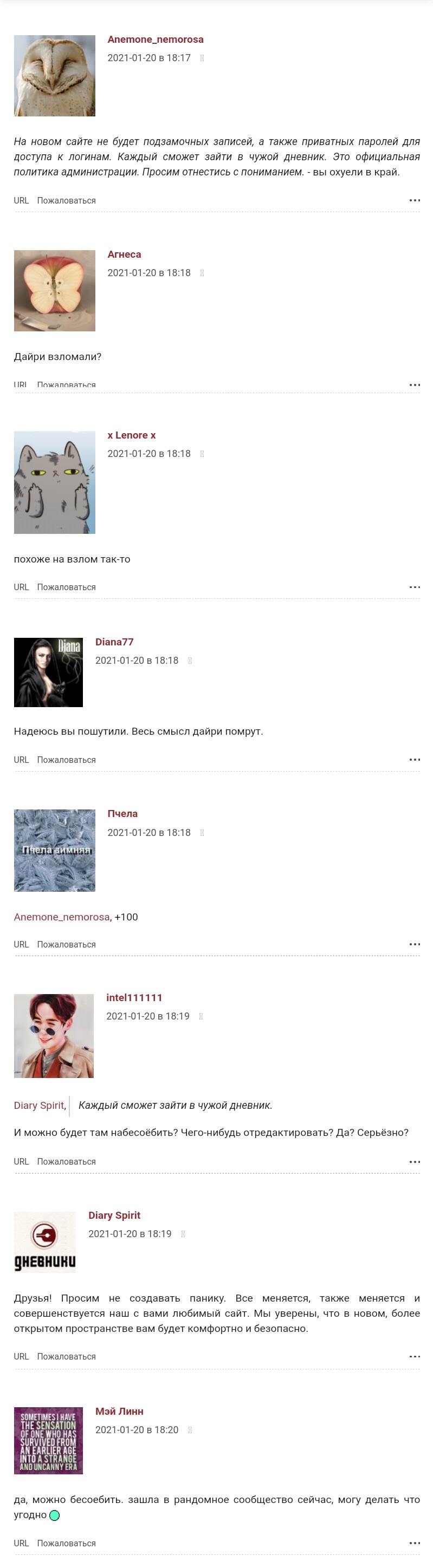Open Diana77's profile from the username
433x1568 pixels.
114,642
